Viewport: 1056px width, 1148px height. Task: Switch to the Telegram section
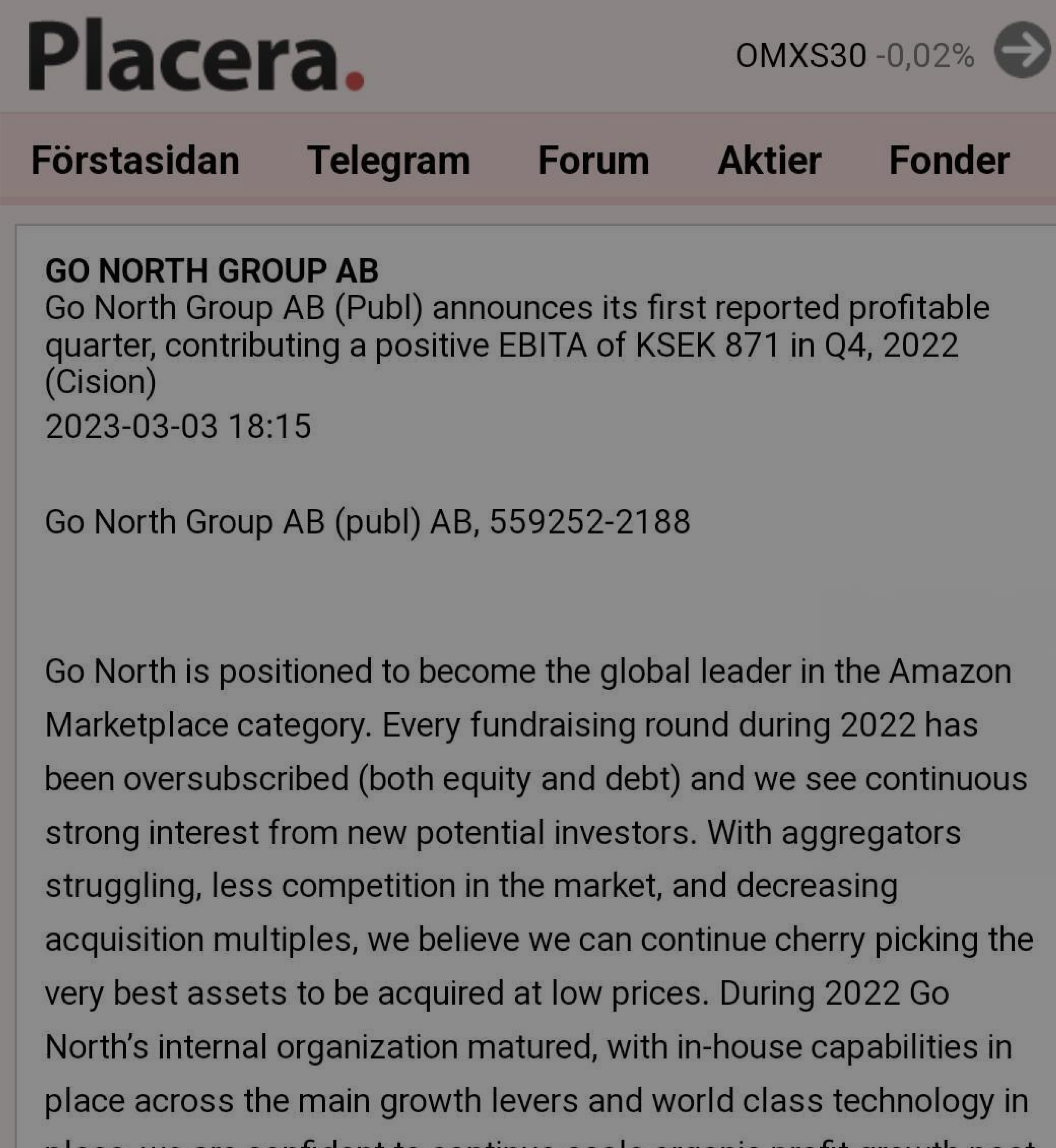[x=389, y=160]
